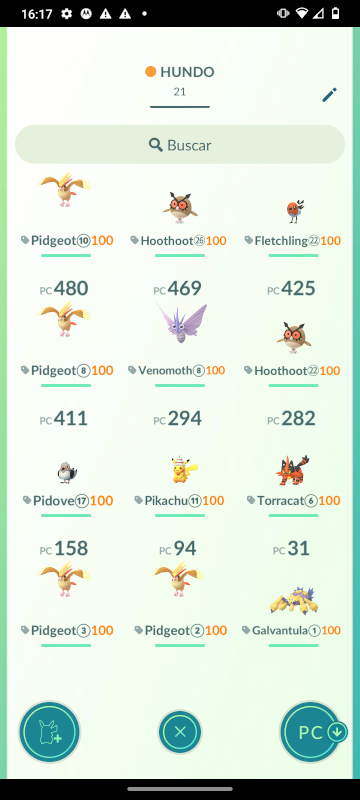Open the Pidgeot tile beside the top-row Hoothoot
Screen dimensions: 360x800
pos(66,214)
